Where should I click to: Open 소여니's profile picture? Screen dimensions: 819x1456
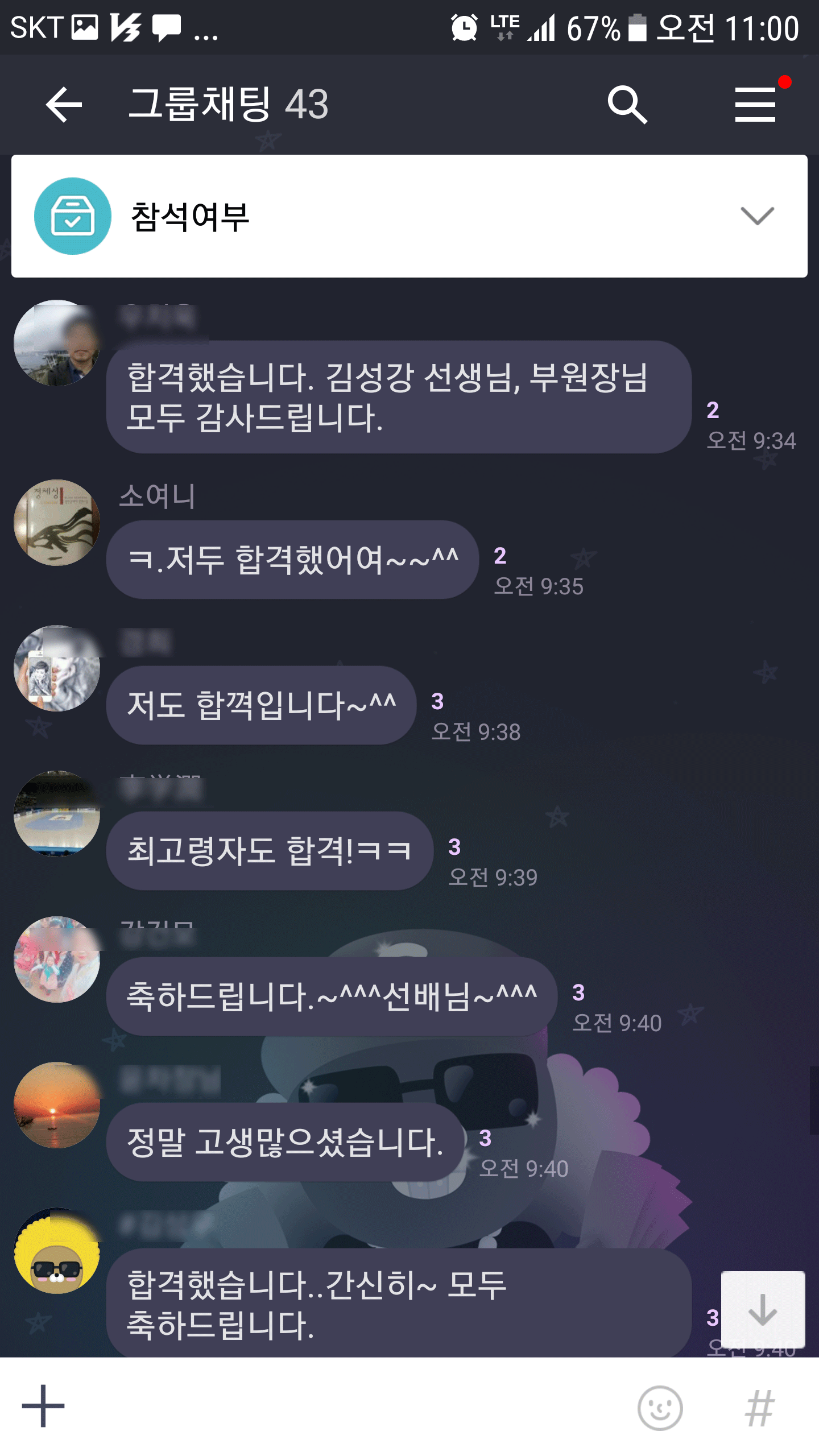coord(57,523)
